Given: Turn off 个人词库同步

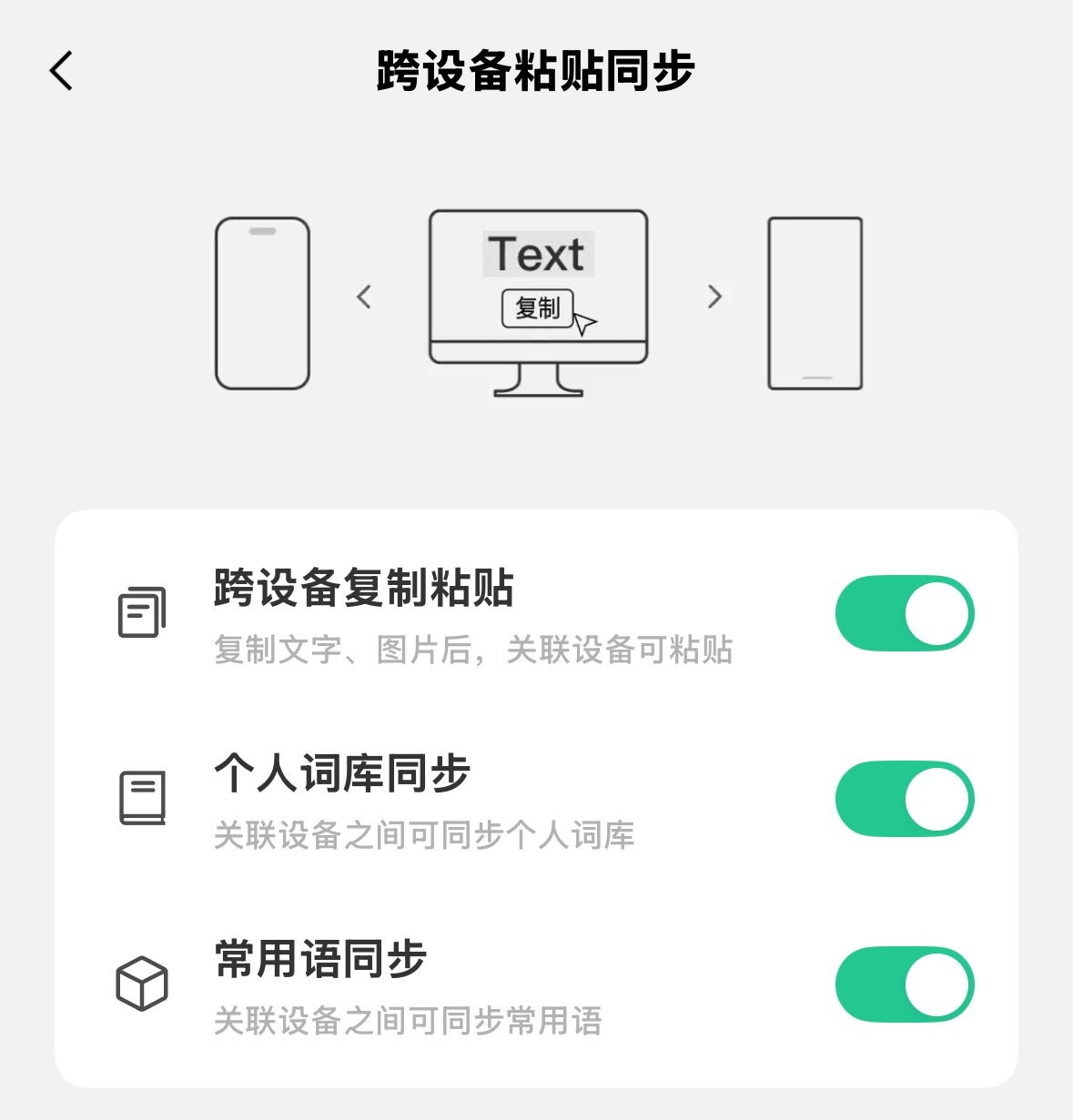Looking at the screenshot, I should [x=903, y=798].
